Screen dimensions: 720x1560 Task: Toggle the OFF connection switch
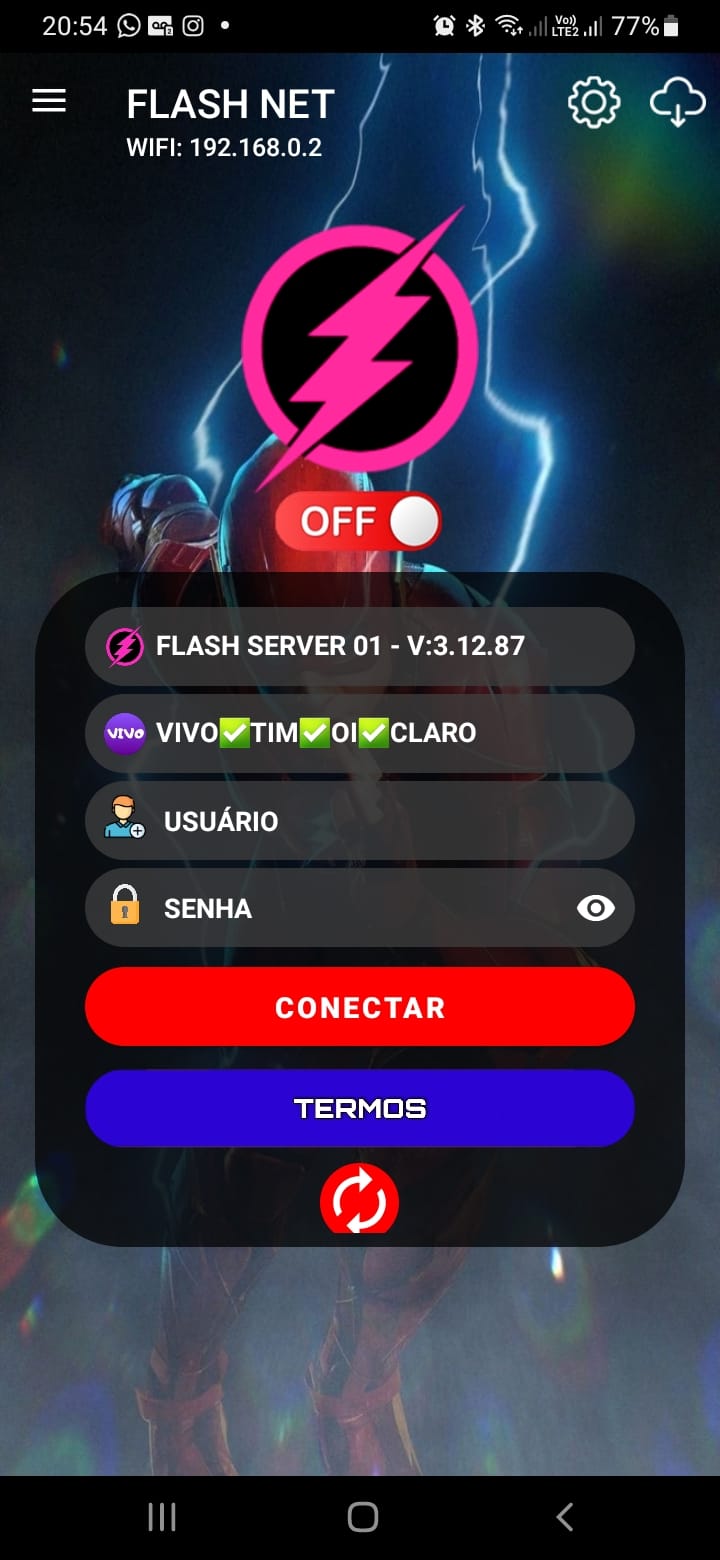click(x=359, y=521)
